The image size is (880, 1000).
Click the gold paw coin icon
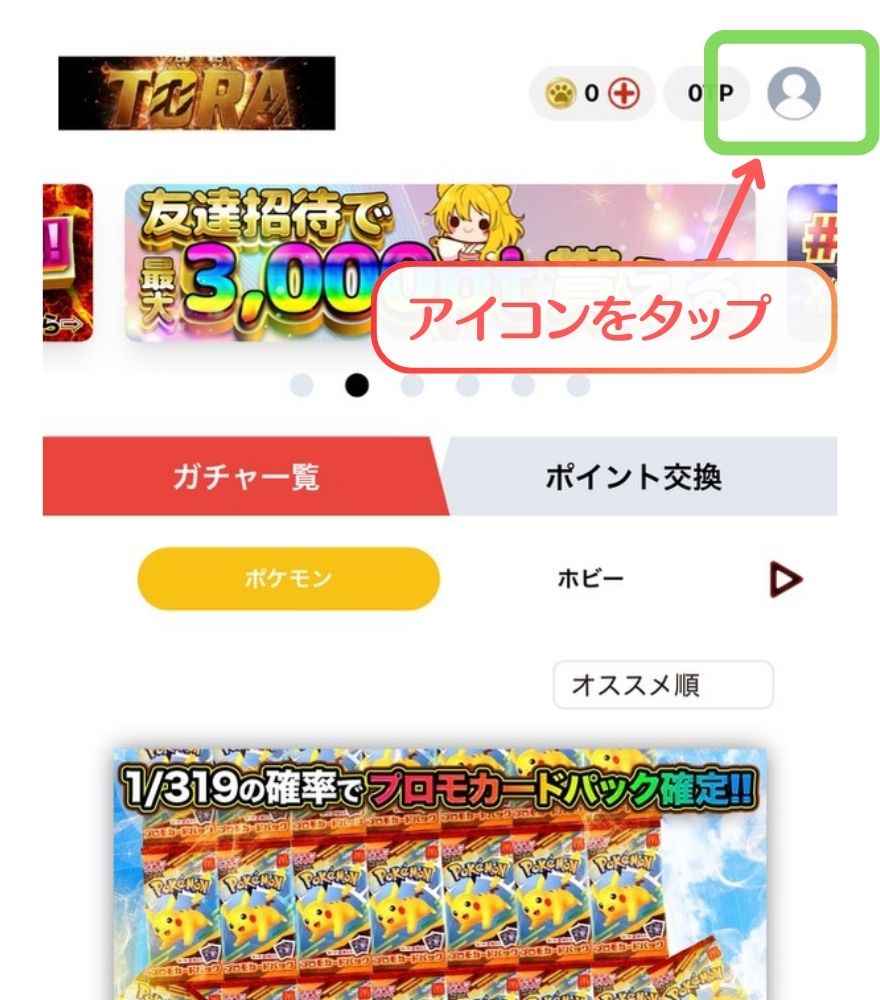[x=560, y=91]
